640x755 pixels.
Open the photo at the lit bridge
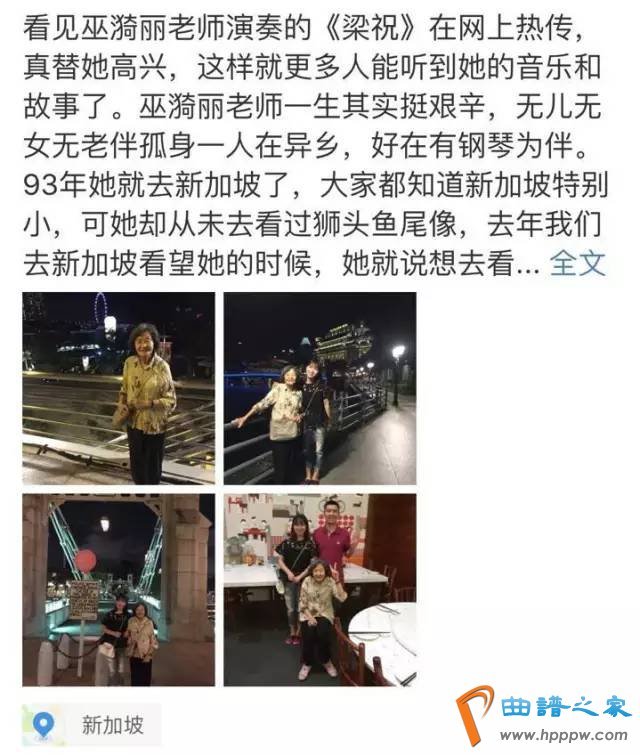pyautogui.click(x=118, y=589)
